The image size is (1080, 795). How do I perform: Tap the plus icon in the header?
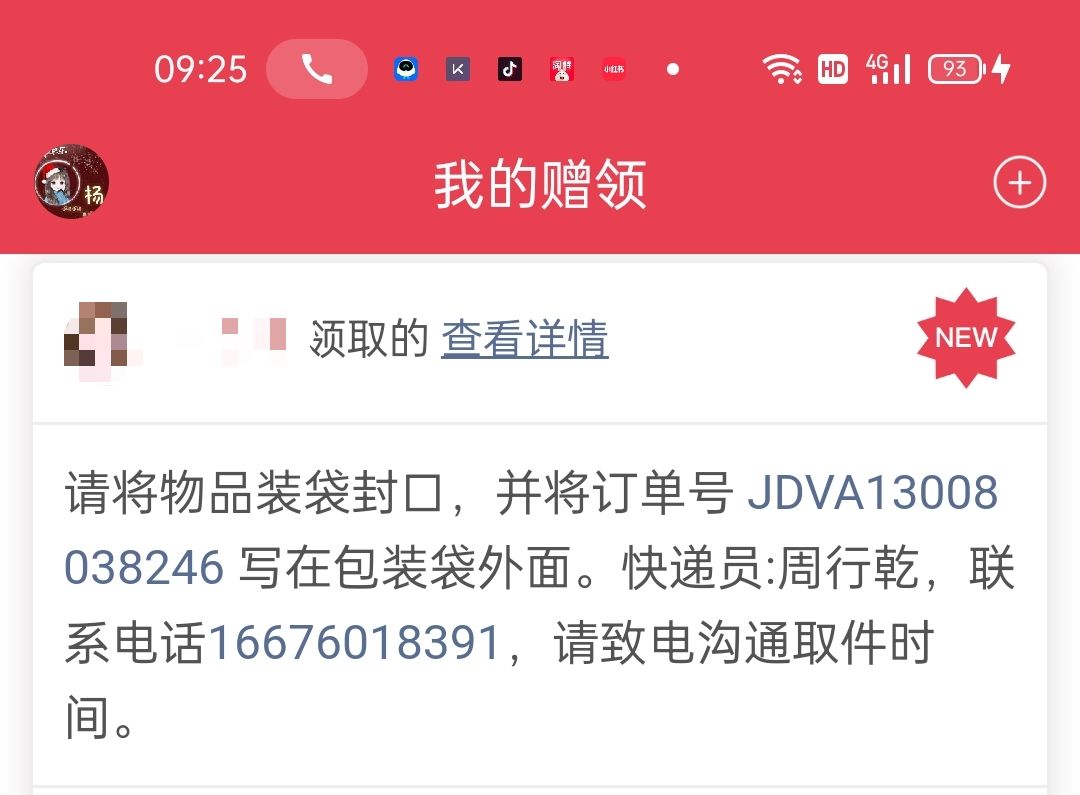click(1019, 183)
